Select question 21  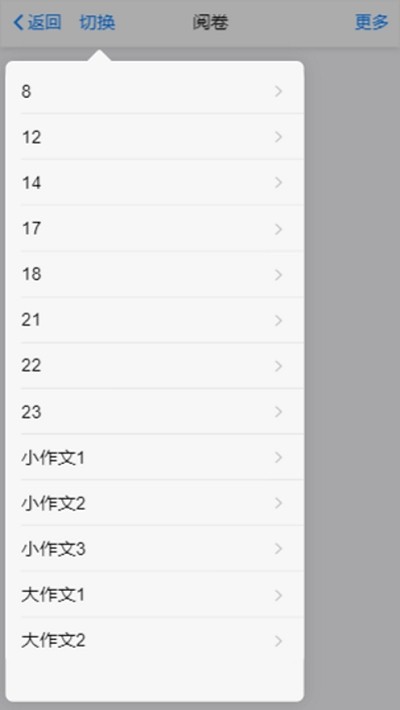click(155, 320)
